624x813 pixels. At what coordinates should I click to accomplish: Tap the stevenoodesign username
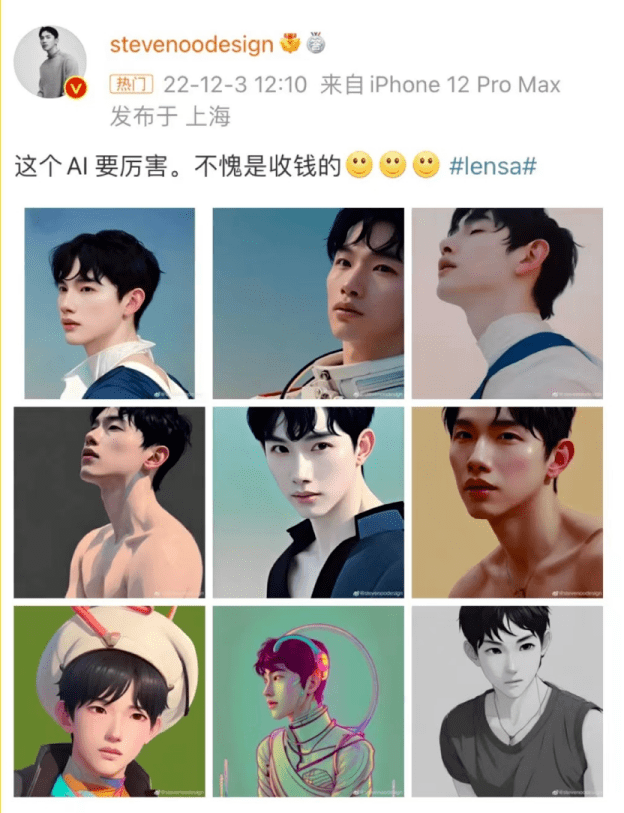(190, 46)
